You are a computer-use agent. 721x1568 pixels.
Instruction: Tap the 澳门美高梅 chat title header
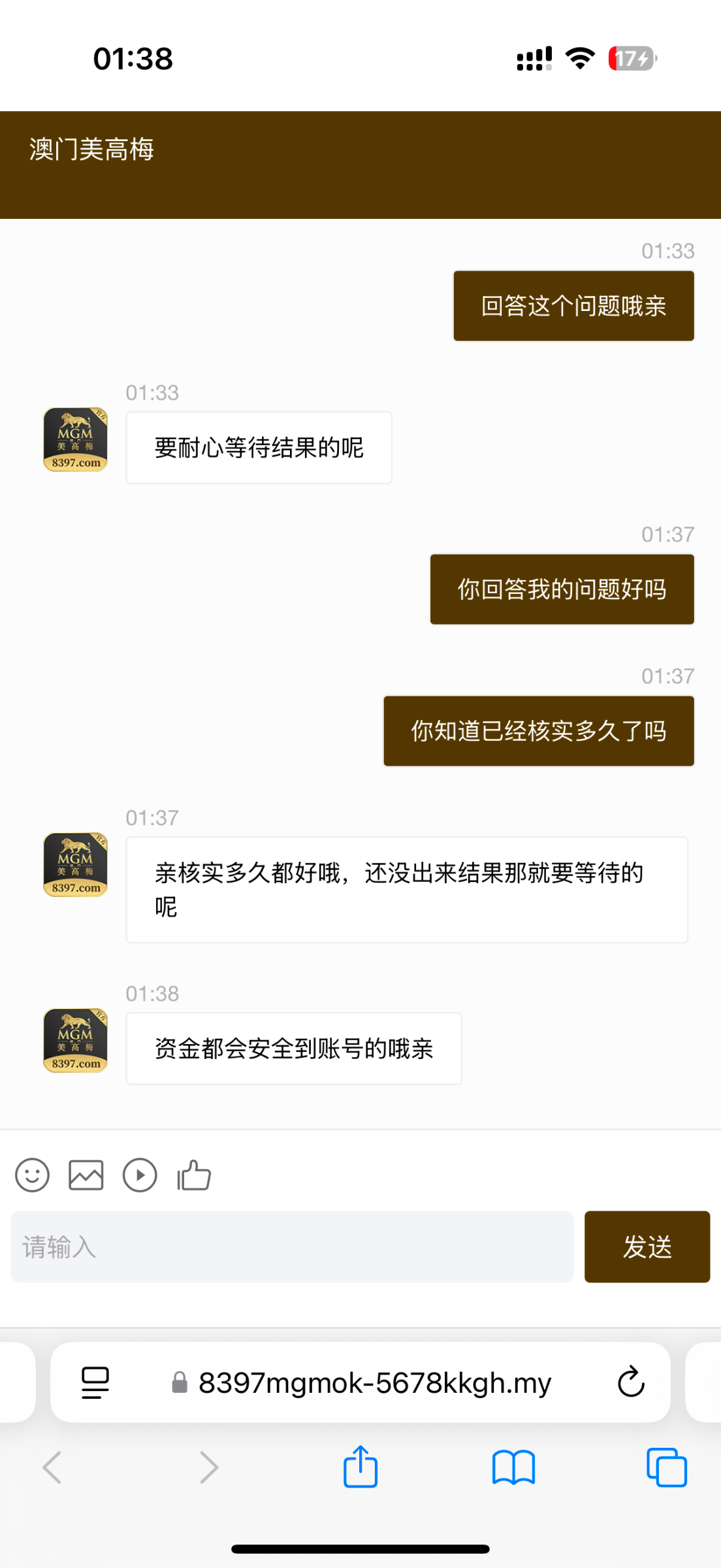(91, 150)
